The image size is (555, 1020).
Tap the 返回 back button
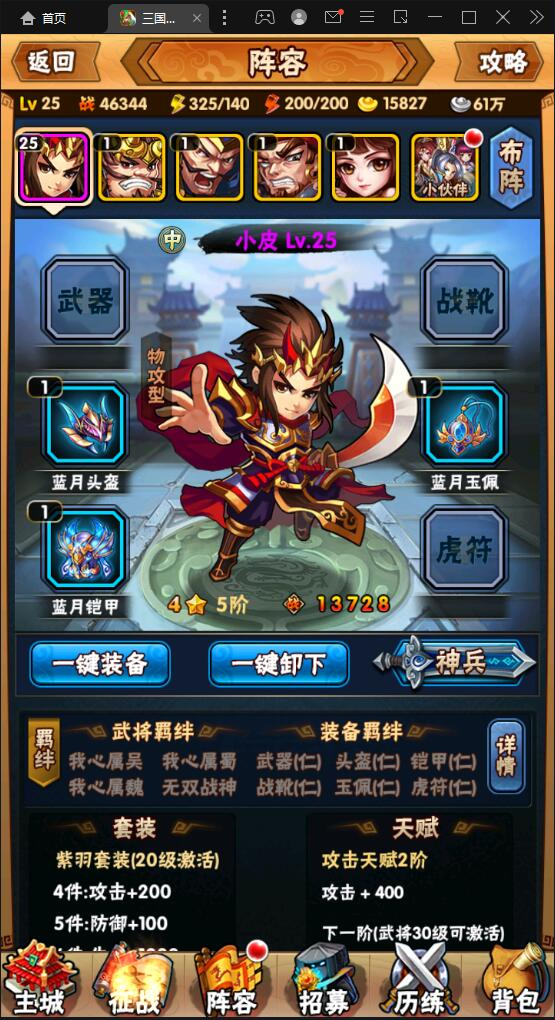56,62
